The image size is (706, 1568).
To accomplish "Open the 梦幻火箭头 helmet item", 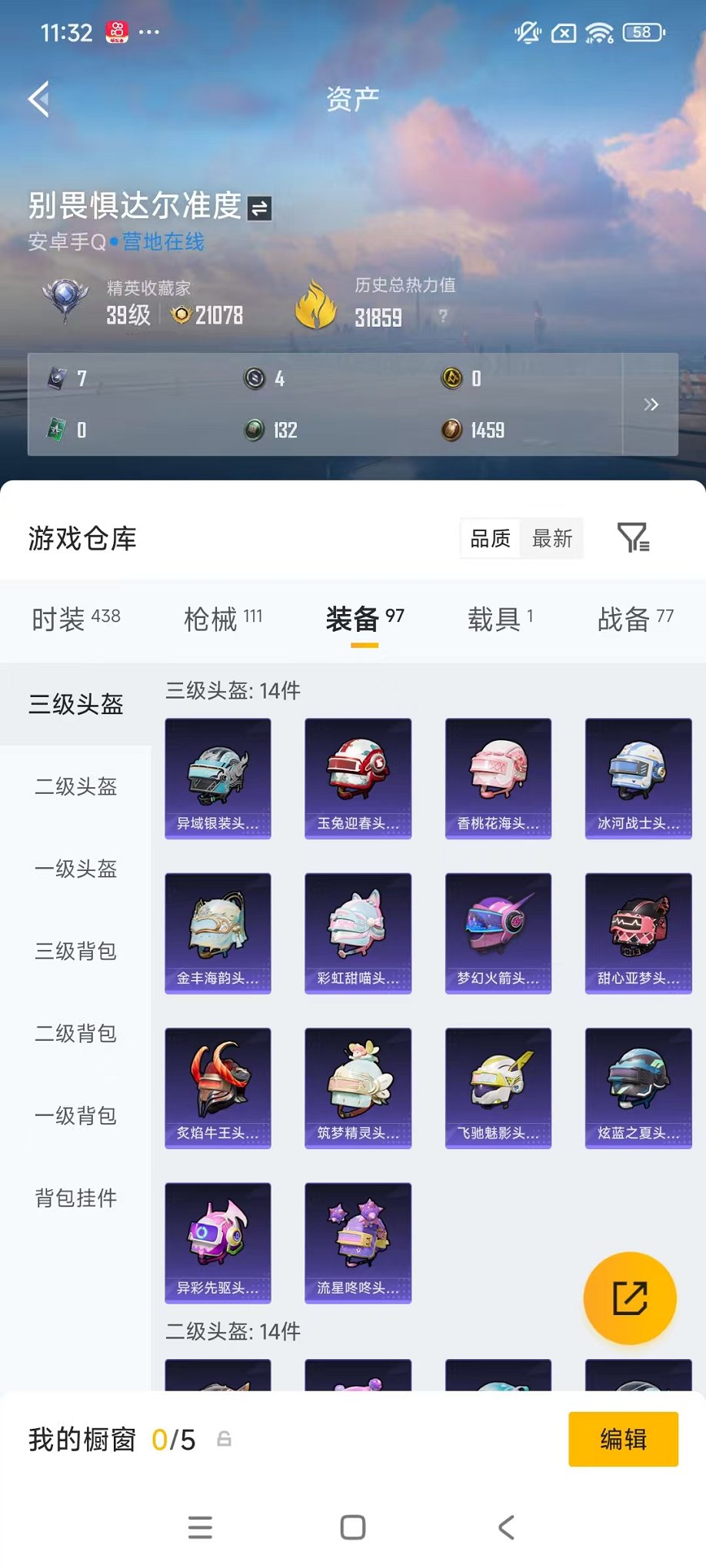I will 498,933.
